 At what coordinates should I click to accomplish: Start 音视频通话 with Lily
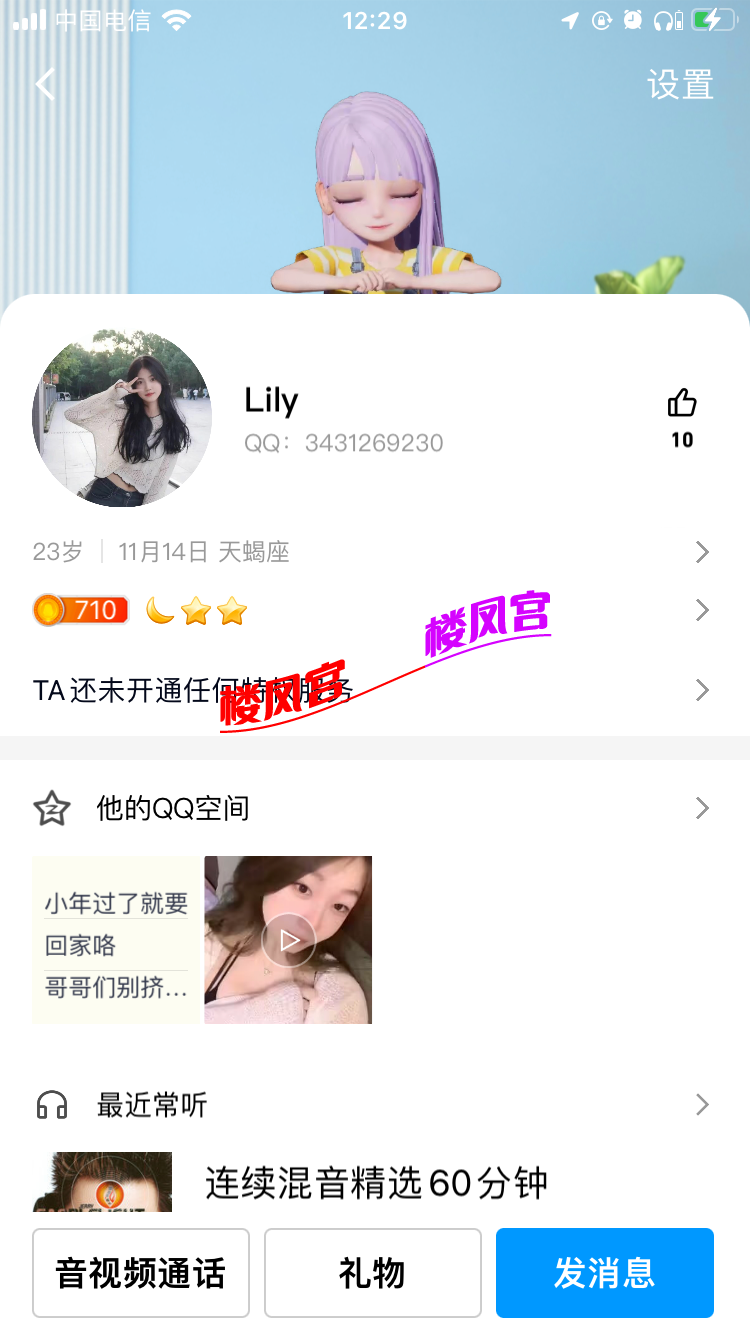141,1273
